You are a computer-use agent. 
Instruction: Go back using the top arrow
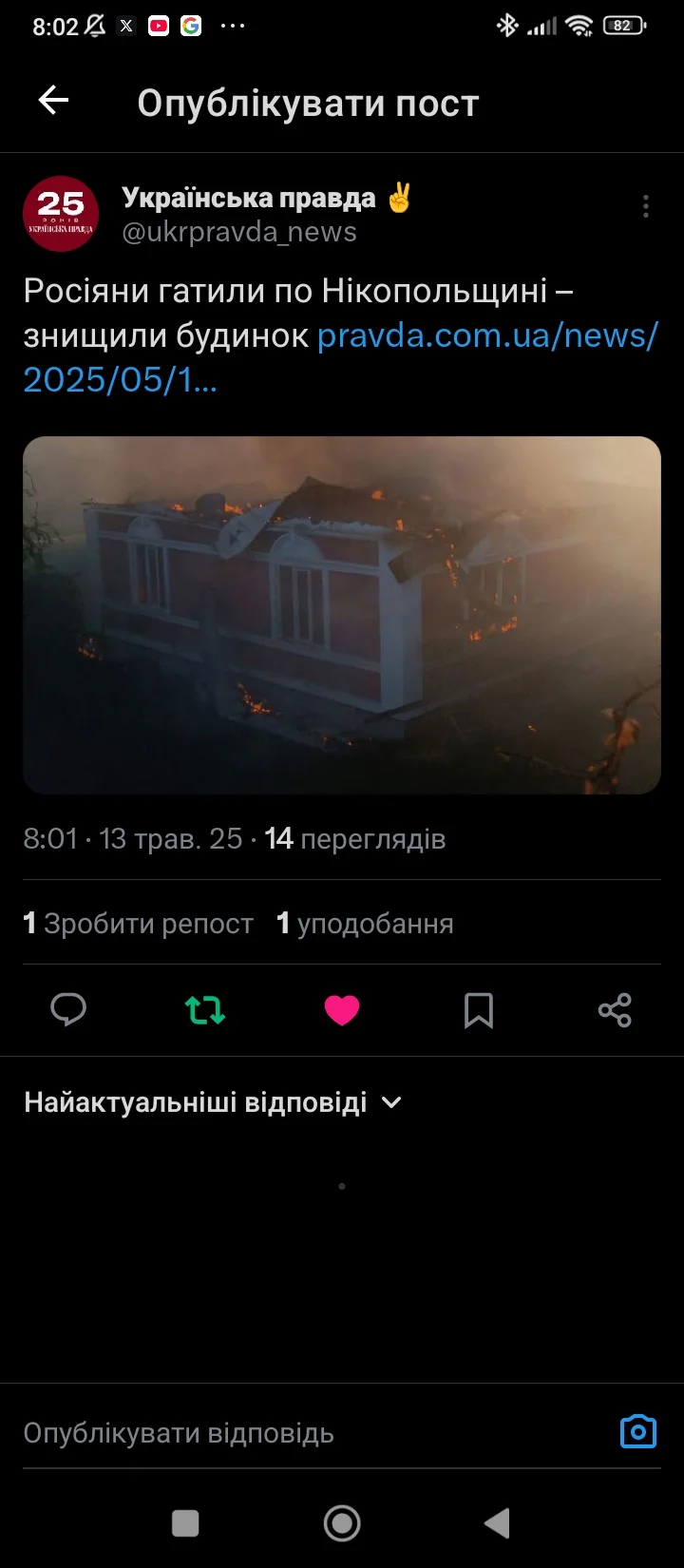tap(53, 101)
